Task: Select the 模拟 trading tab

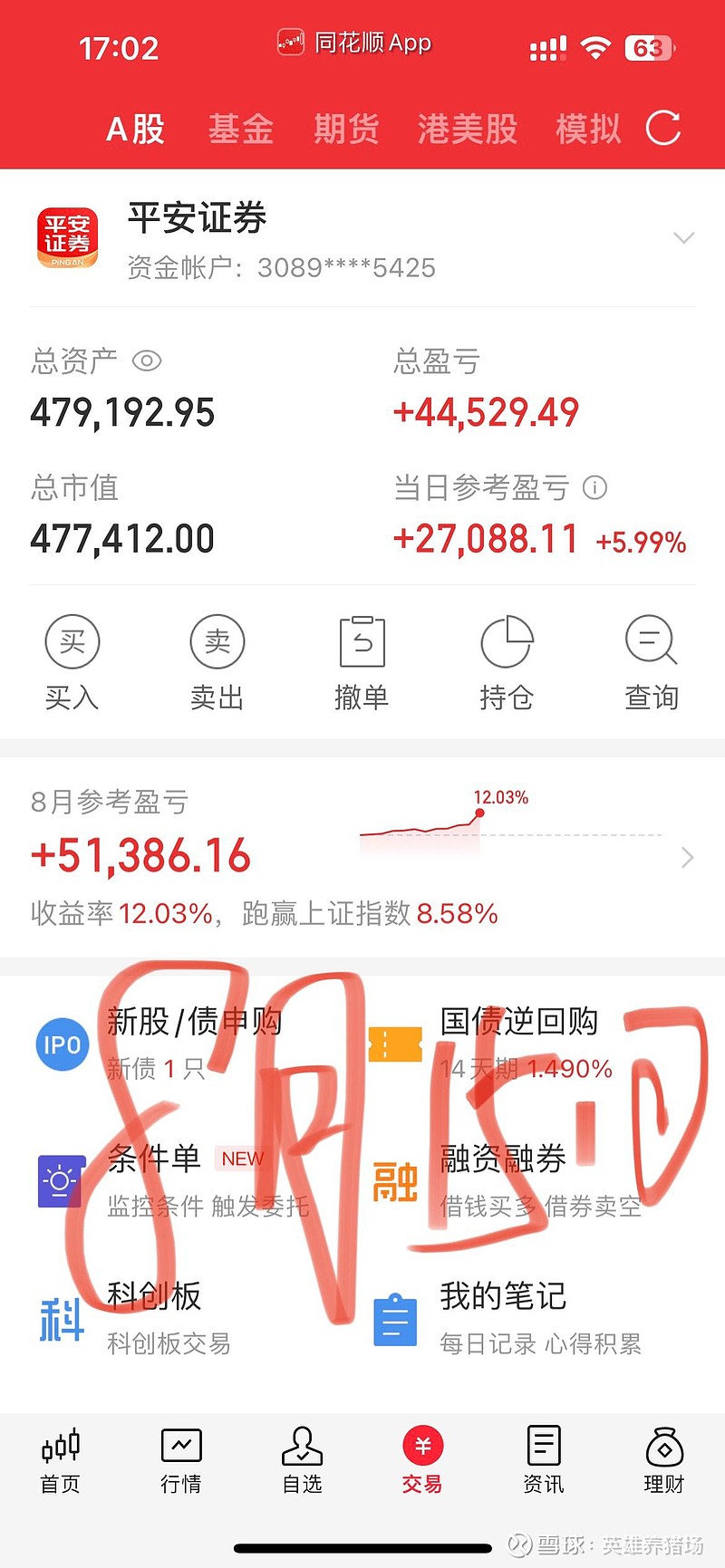Action: click(x=588, y=129)
